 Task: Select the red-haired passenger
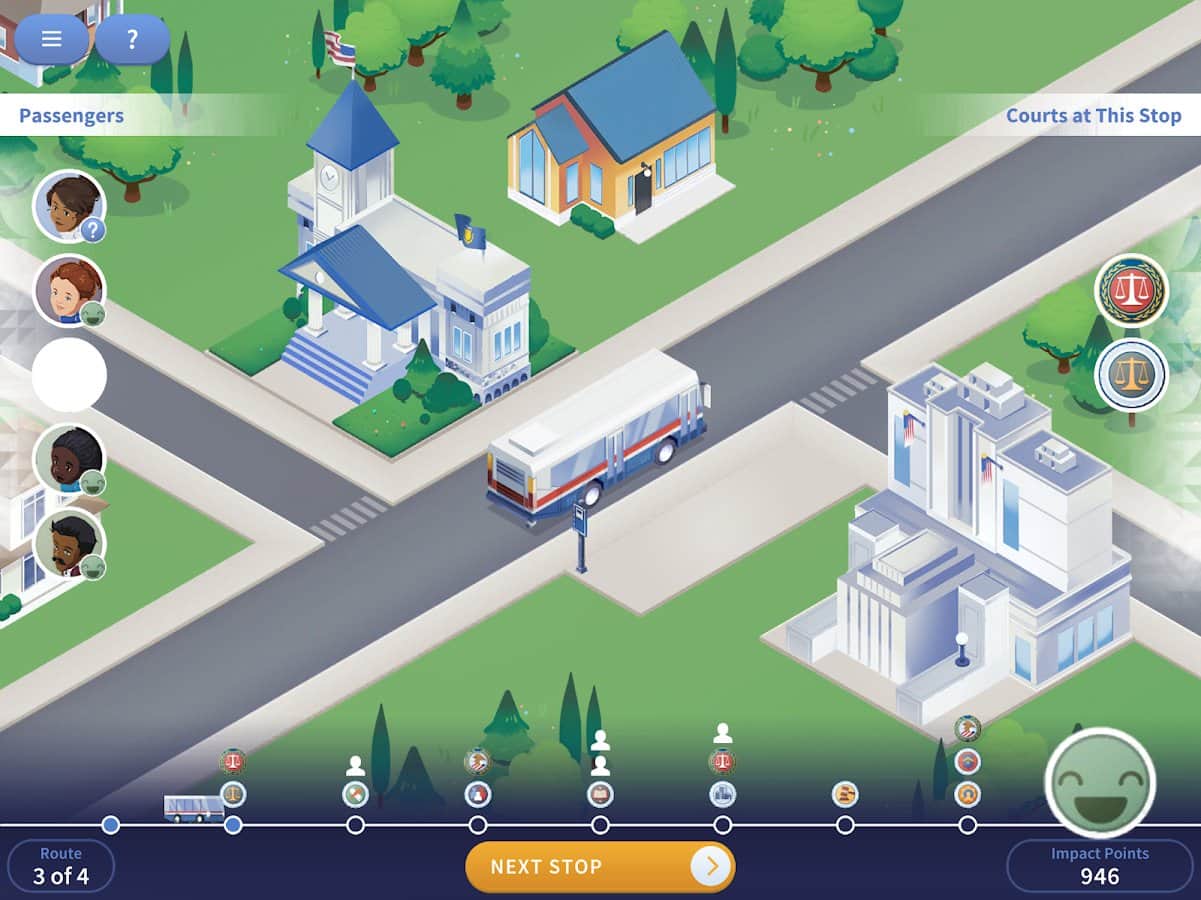click(69, 290)
